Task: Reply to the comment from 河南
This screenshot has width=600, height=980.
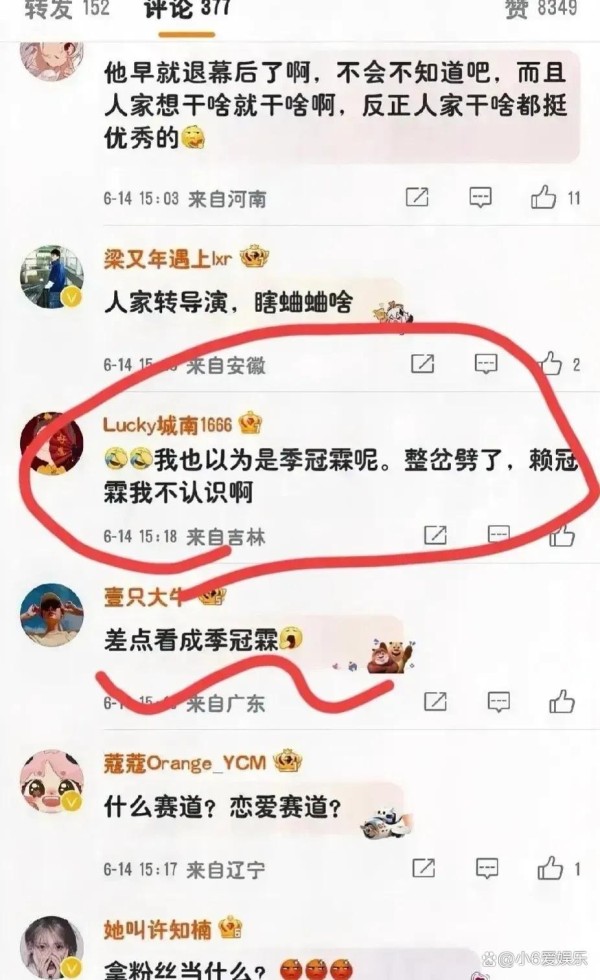Action: click(480, 198)
